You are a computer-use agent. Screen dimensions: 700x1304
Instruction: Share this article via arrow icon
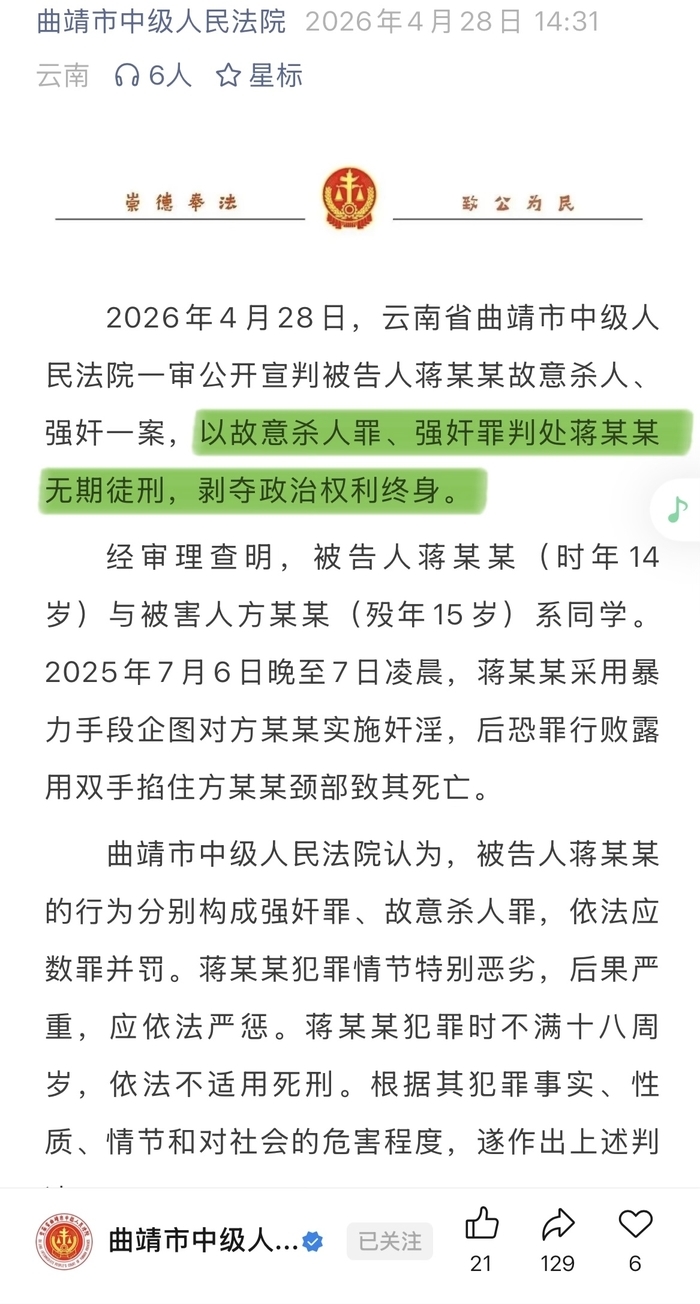point(557,1224)
